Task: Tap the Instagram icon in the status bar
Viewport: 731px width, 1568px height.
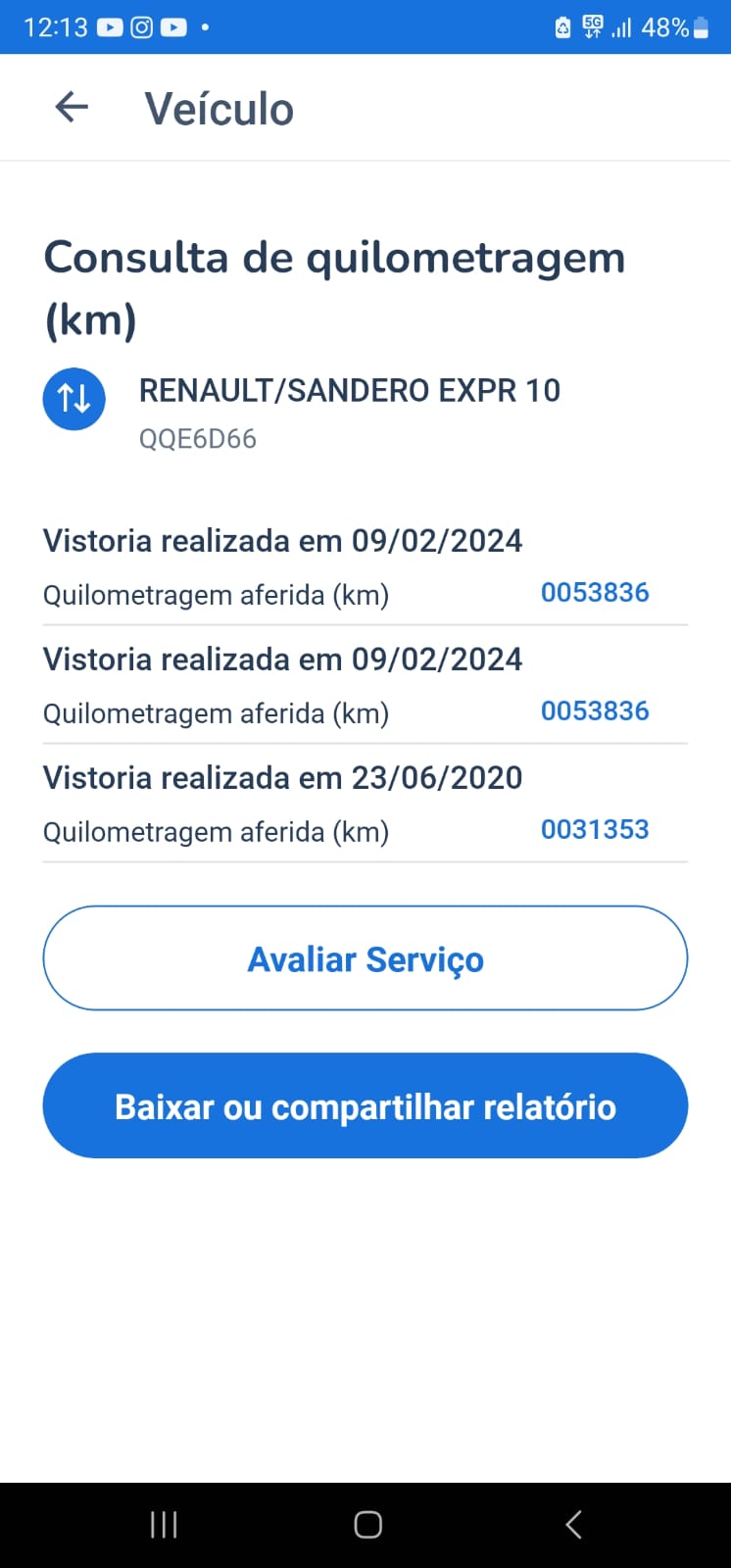Action: 140,26
